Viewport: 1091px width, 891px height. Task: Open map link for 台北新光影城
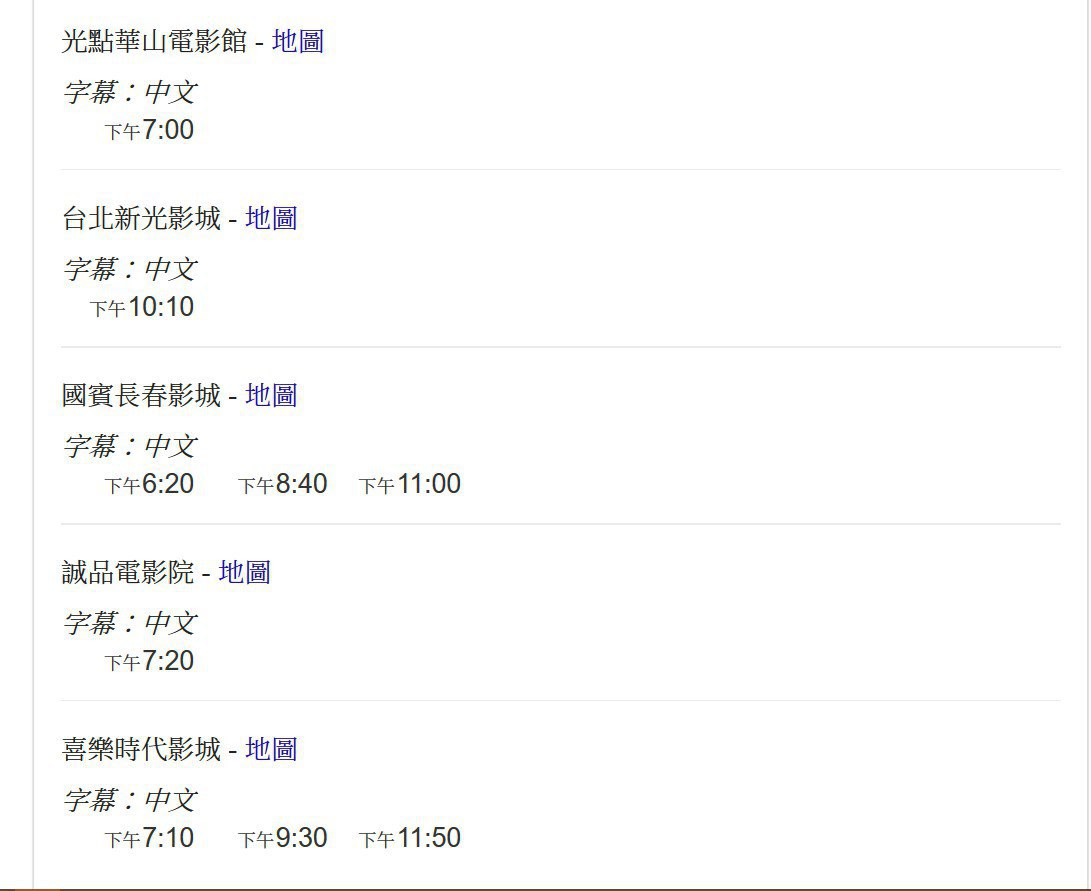click(271, 218)
